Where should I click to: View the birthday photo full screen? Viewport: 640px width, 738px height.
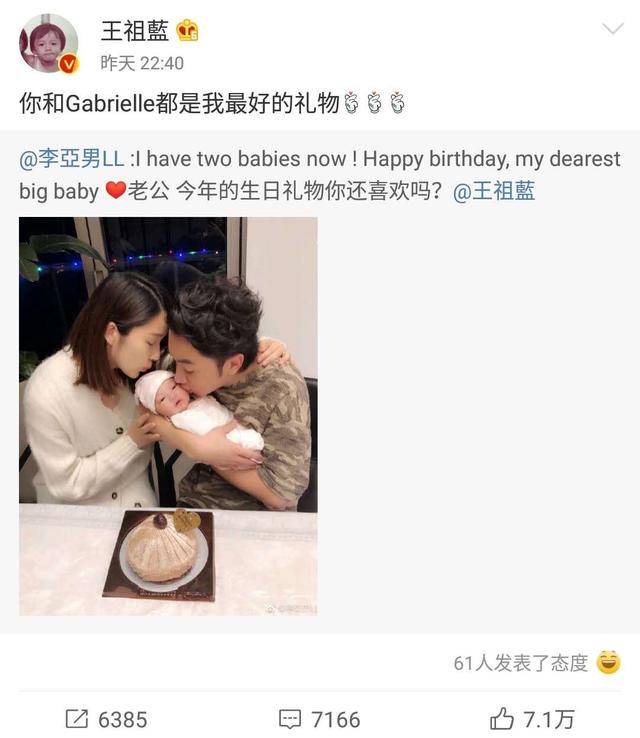click(x=168, y=415)
